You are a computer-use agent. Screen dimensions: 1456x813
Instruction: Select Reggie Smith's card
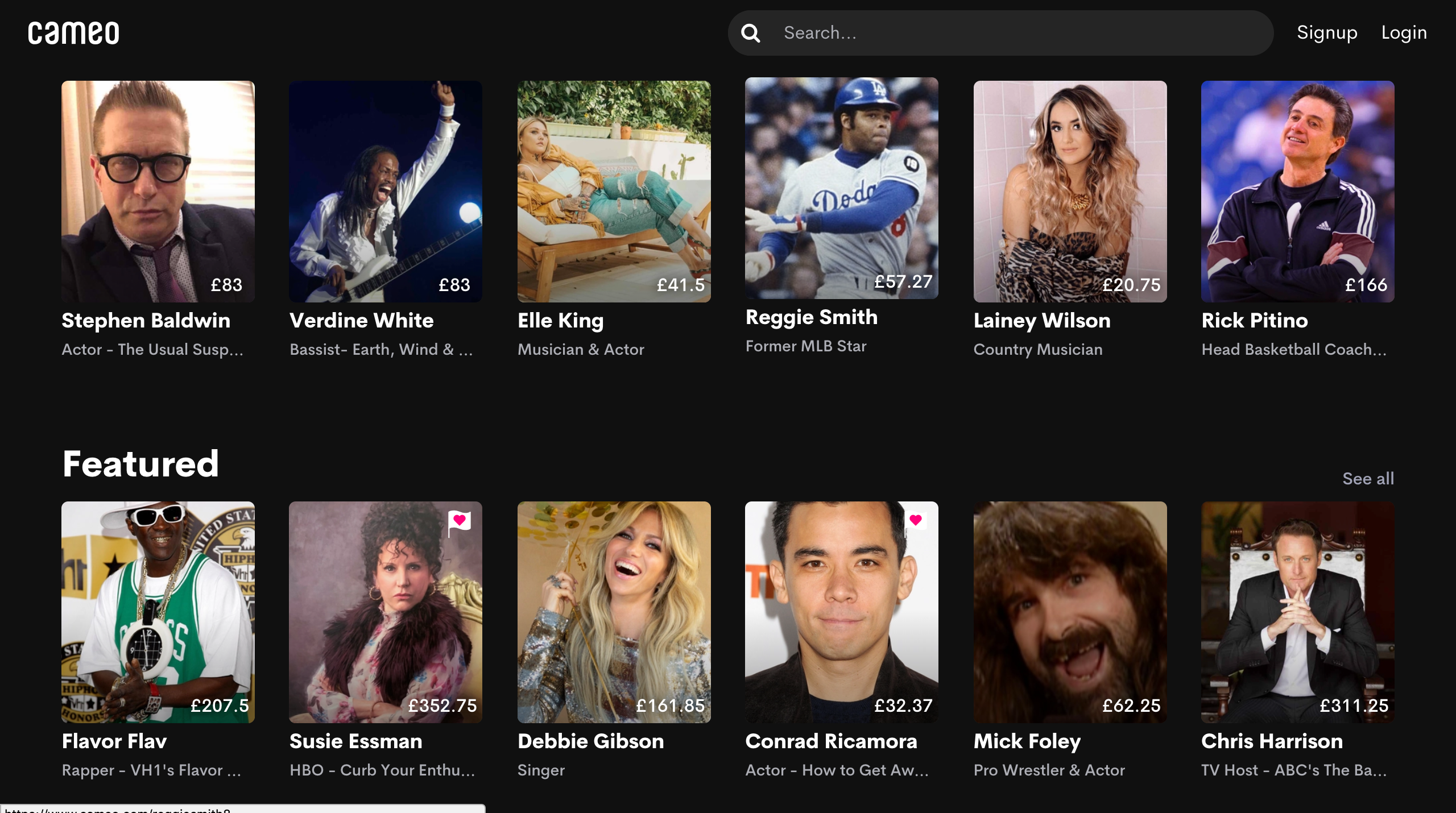841,188
